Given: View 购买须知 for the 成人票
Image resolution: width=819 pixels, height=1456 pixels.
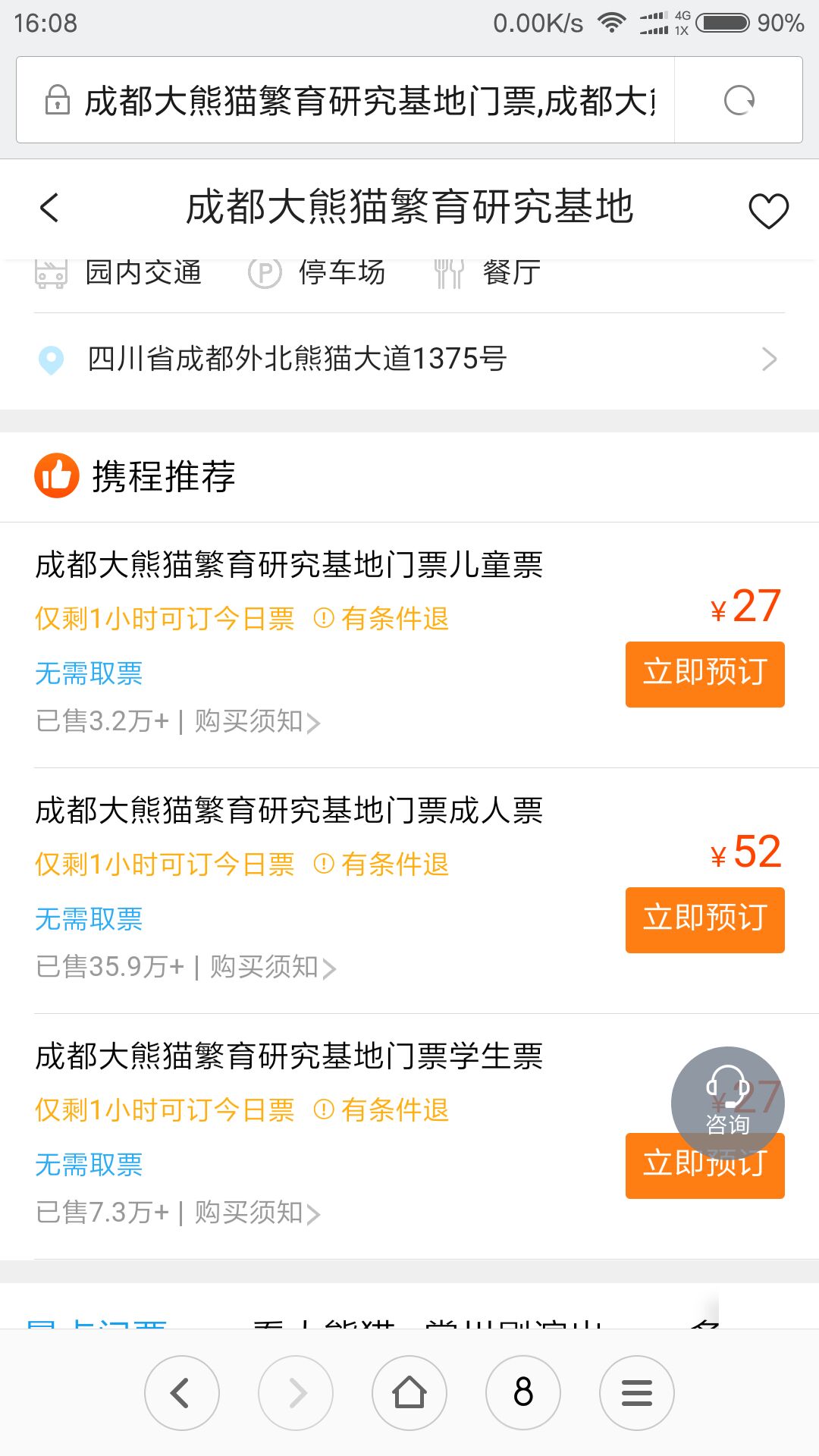Looking at the screenshot, I should click(273, 967).
